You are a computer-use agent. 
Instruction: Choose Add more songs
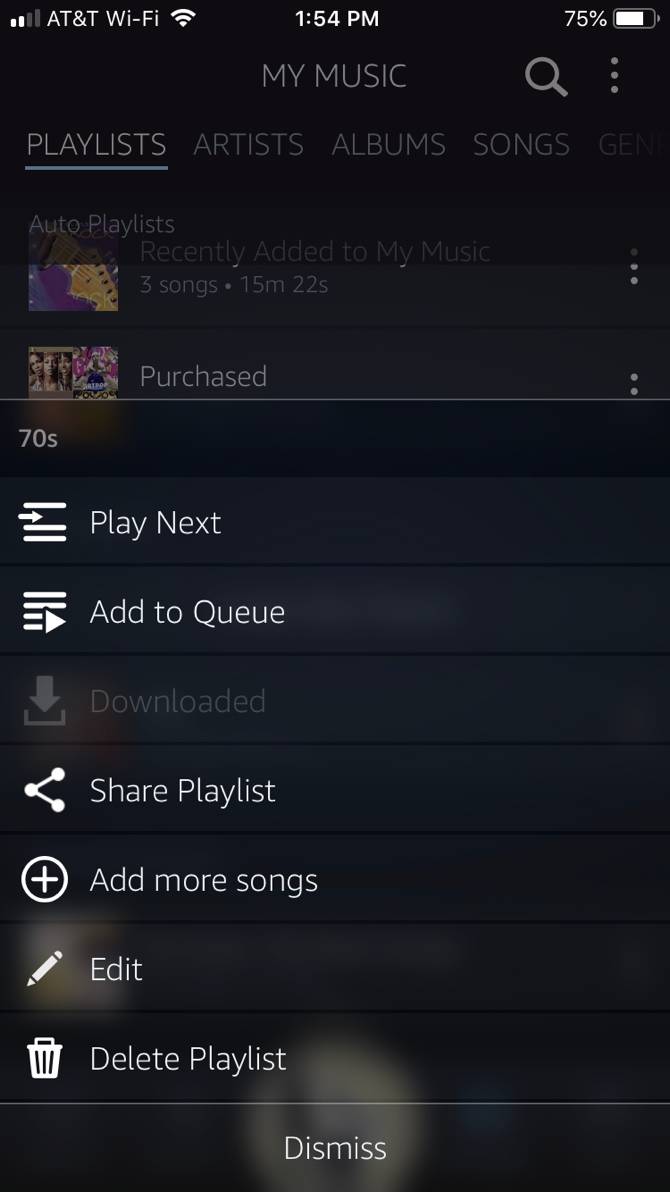point(203,880)
